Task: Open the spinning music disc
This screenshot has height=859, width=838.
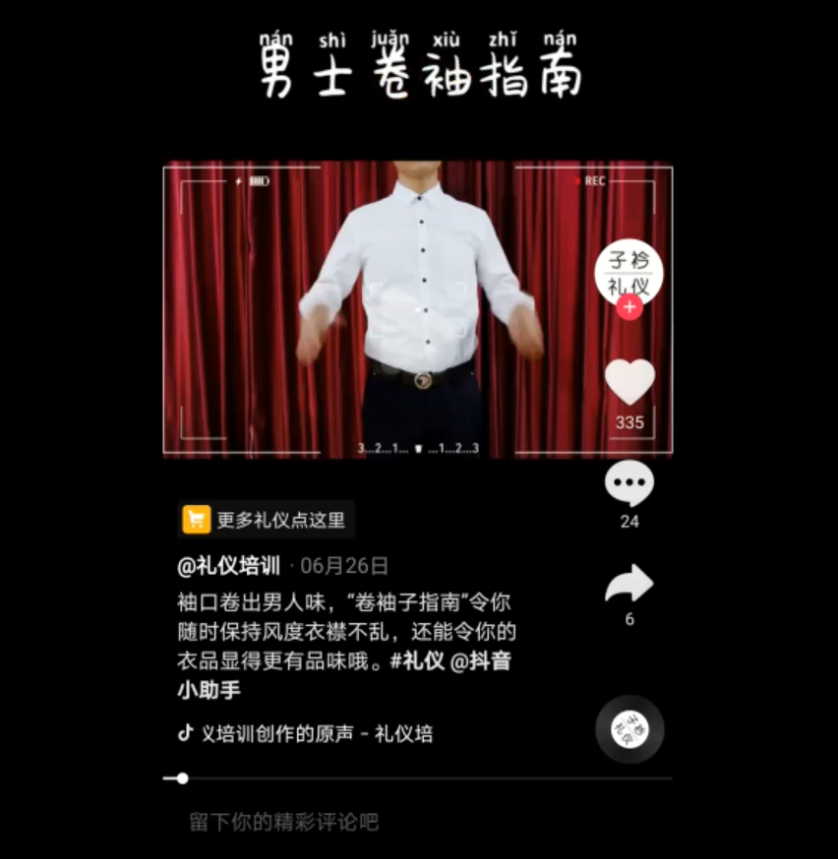Action: tap(630, 729)
